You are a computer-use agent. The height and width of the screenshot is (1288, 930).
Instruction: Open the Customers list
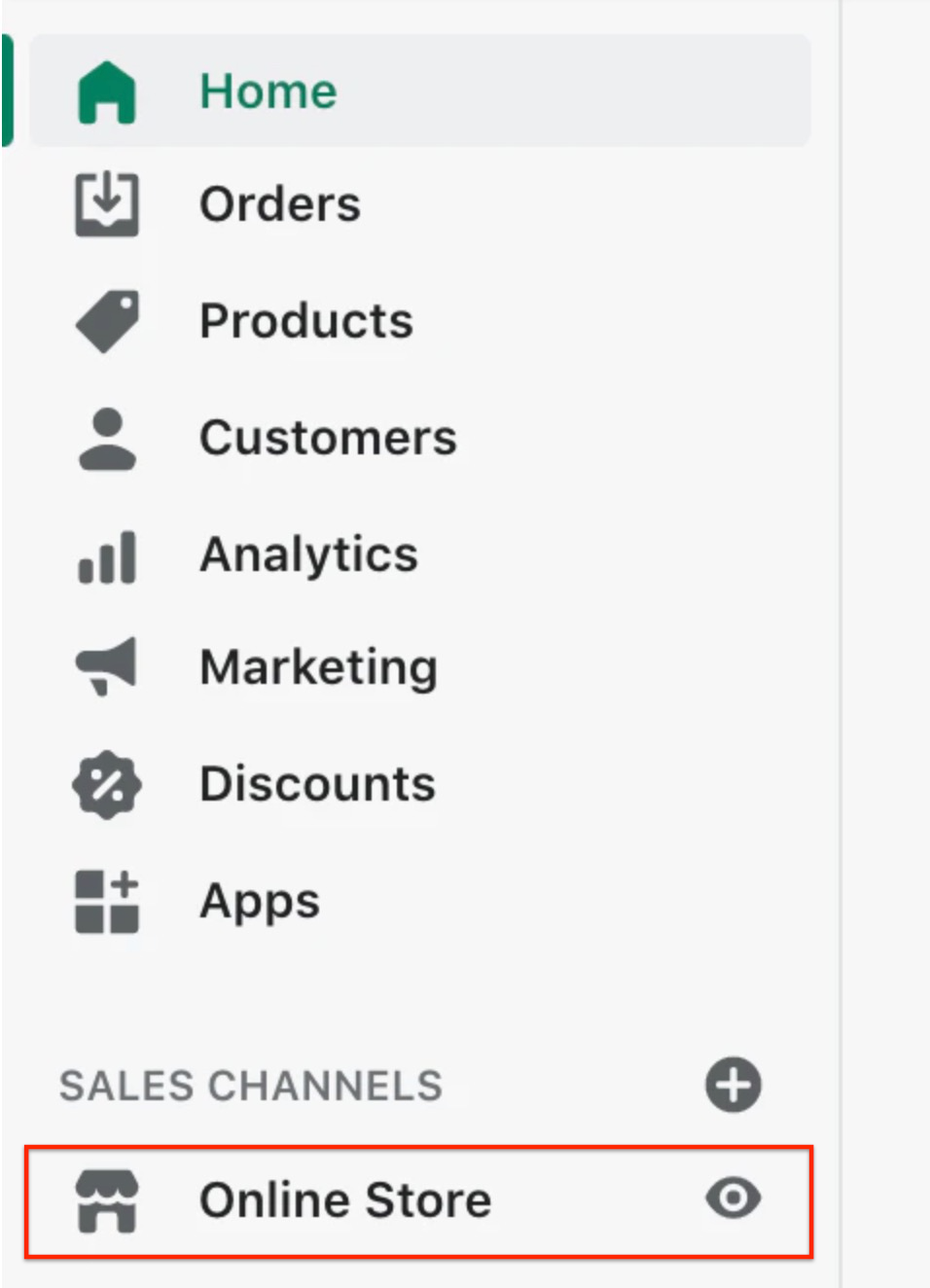[x=328, y=438]
